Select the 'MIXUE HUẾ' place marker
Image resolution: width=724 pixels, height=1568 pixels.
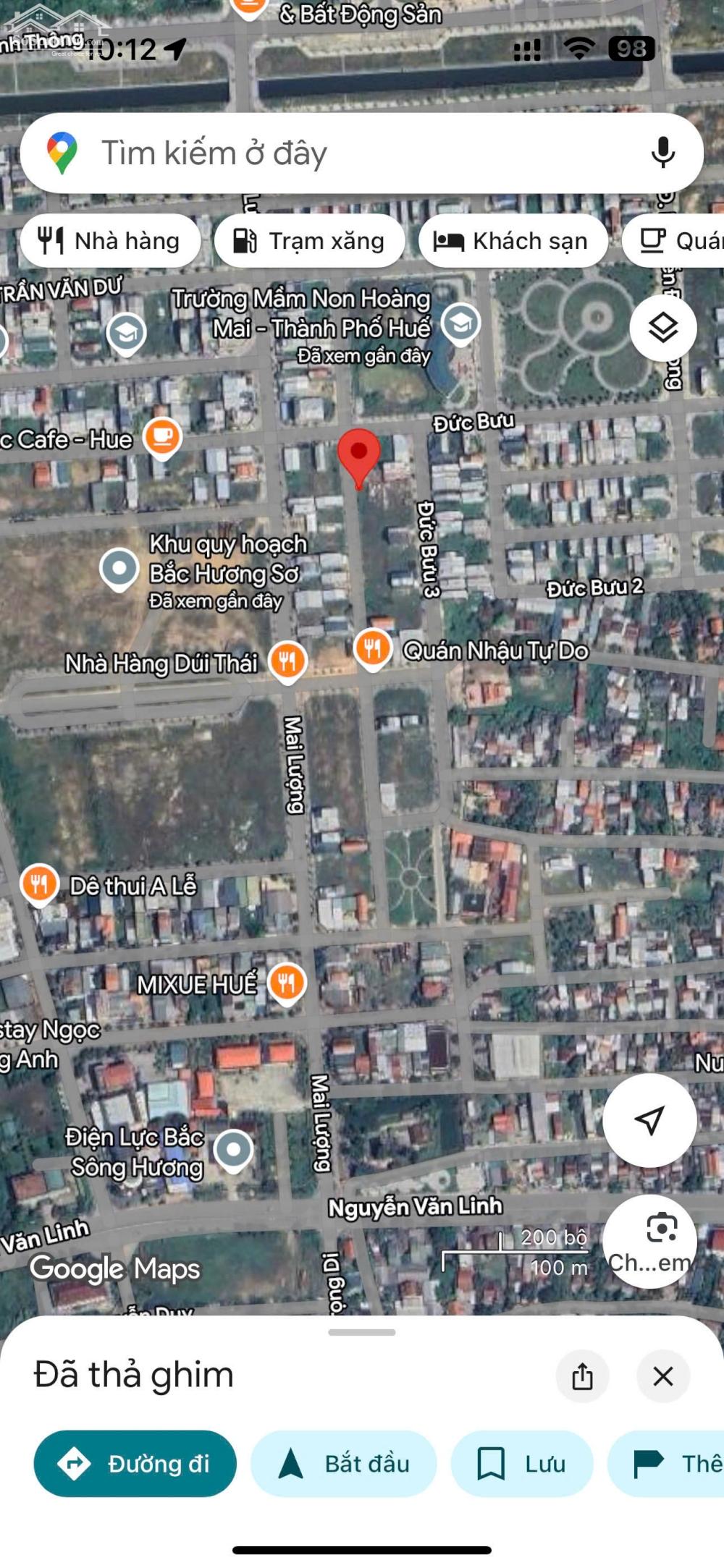[287, 983]
